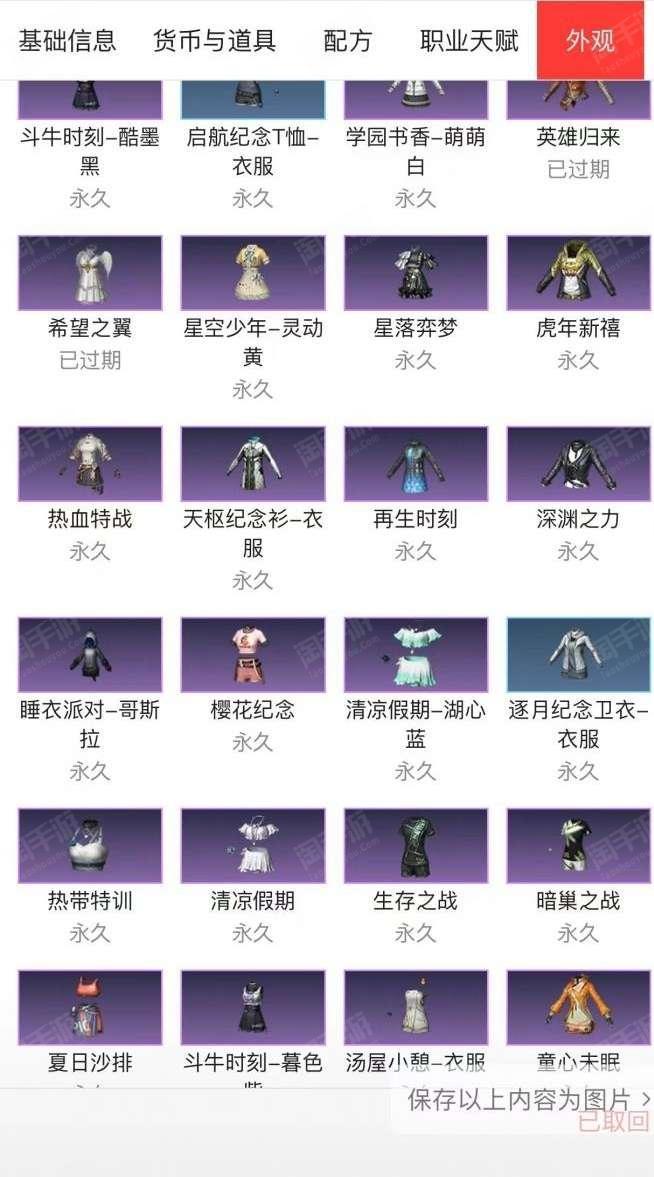Select the 配方 tab

tap(348, 40)
